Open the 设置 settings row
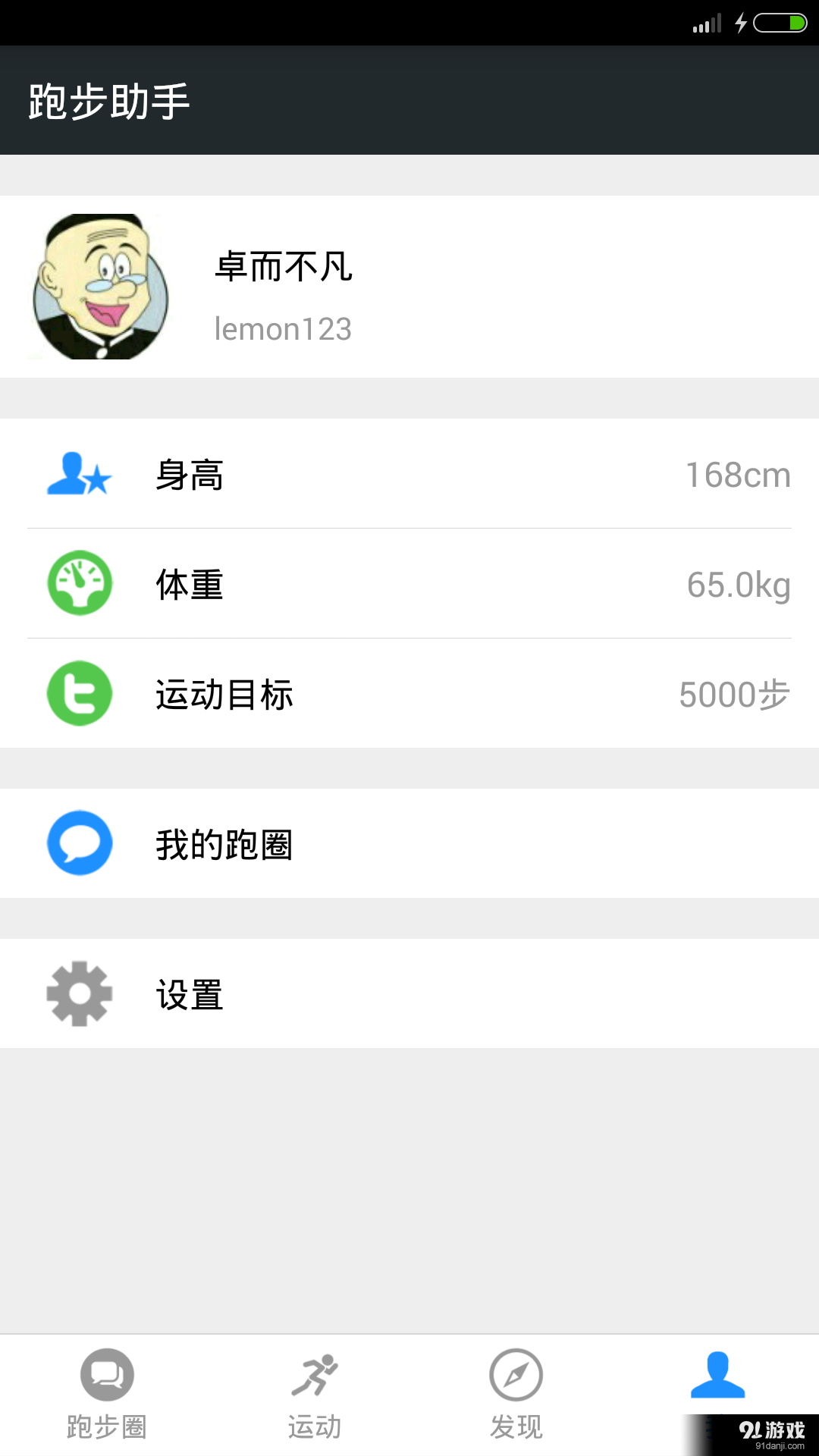Image resolution: width=819 pixels, height=1456 pixels. (x=409, y=994)
